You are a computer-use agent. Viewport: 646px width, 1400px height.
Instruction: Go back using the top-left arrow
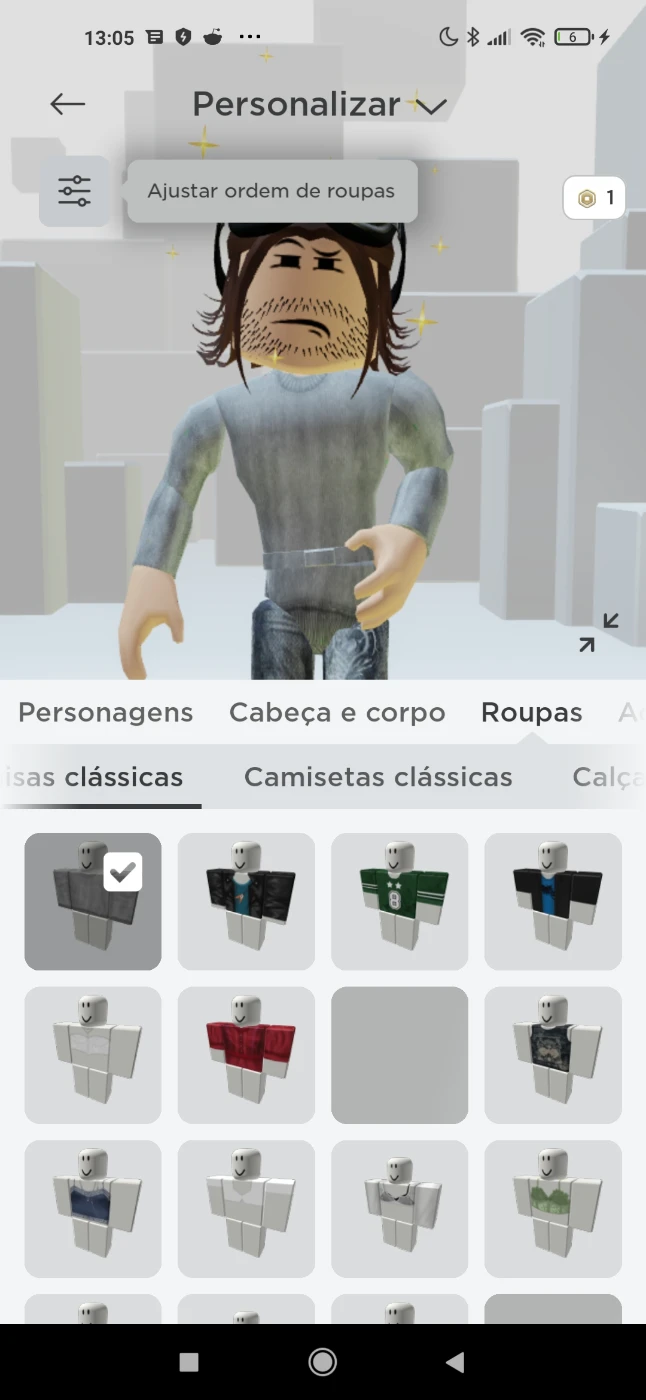(68, 104)
